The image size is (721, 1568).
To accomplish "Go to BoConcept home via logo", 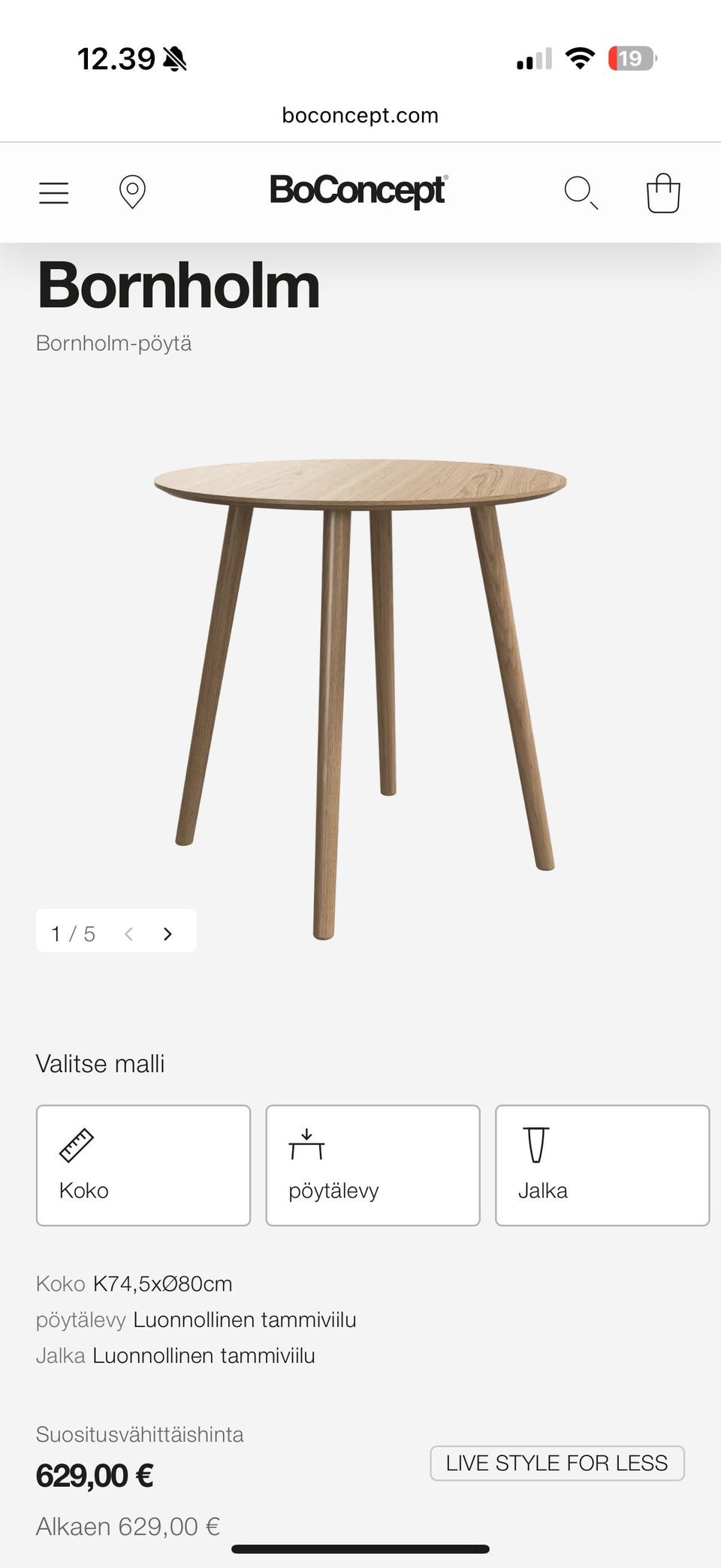I will 358,191.
